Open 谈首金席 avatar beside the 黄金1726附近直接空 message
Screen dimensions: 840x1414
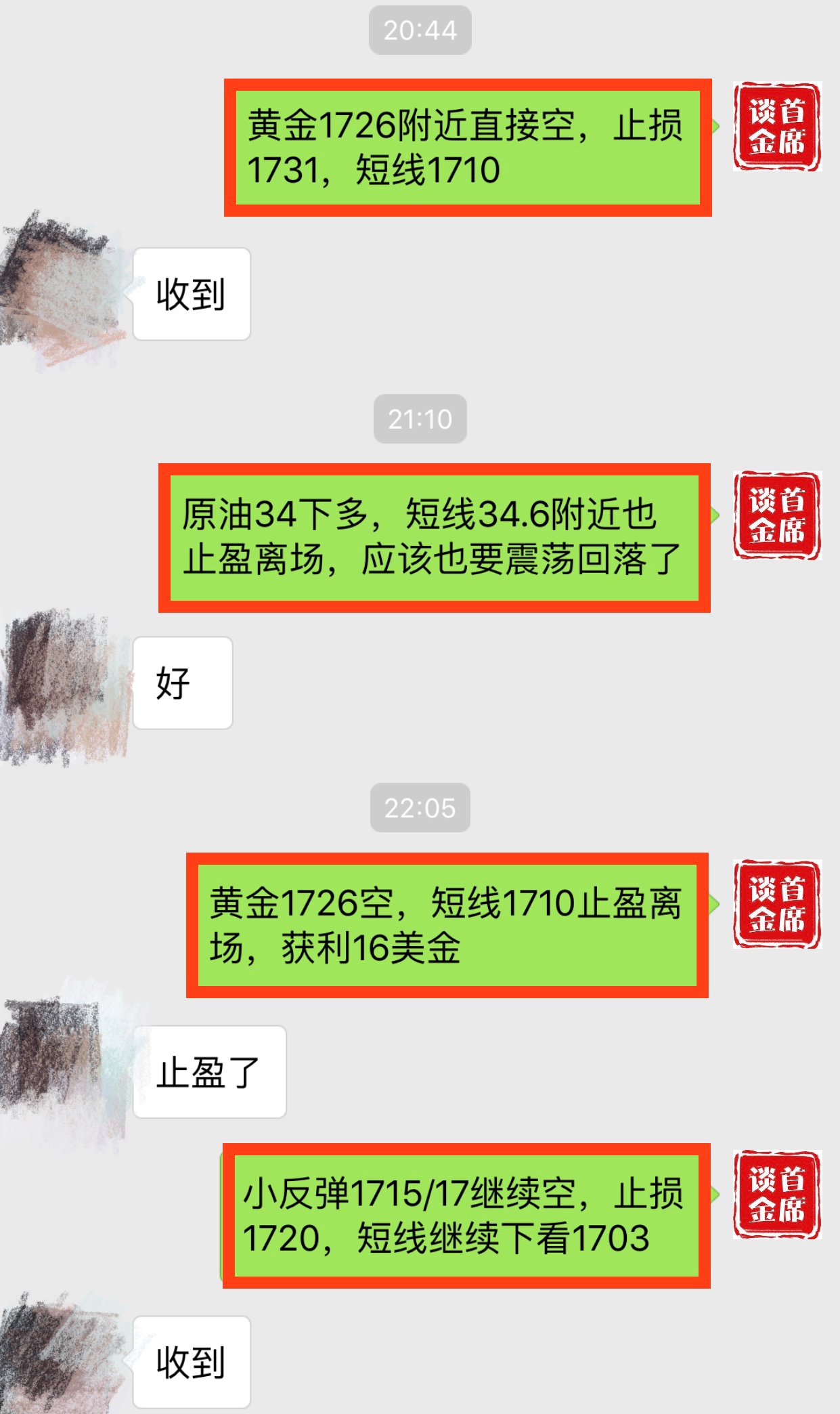click(776, 127)
